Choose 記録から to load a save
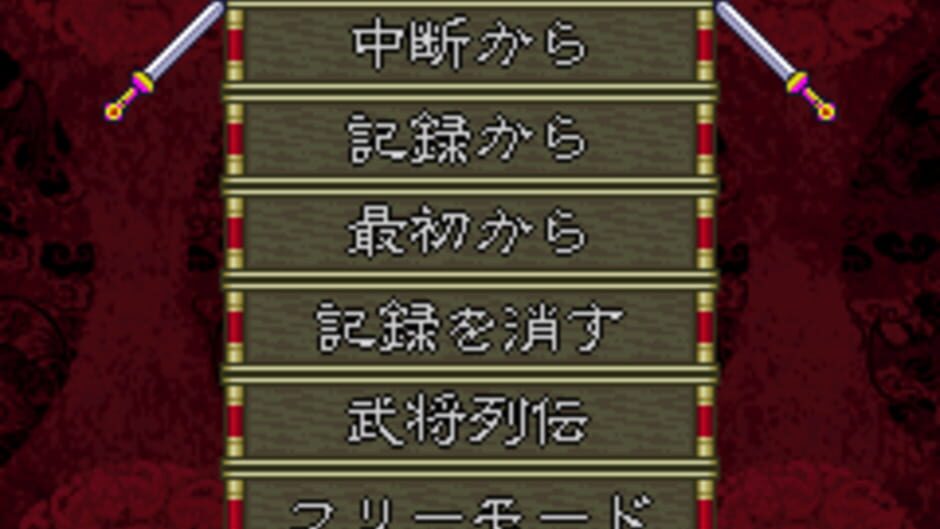This screenshot has width=940, height=529. click(x=469, y=139)
